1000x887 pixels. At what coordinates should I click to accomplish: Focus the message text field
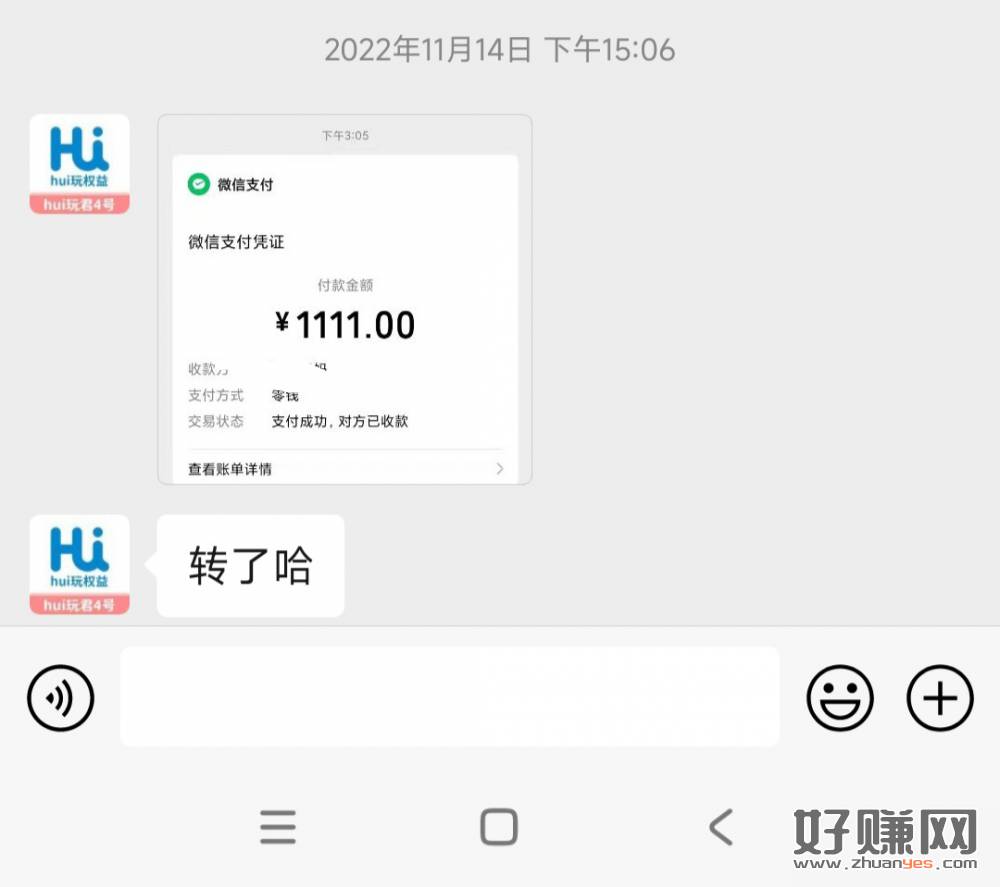[x=449, y=697]
